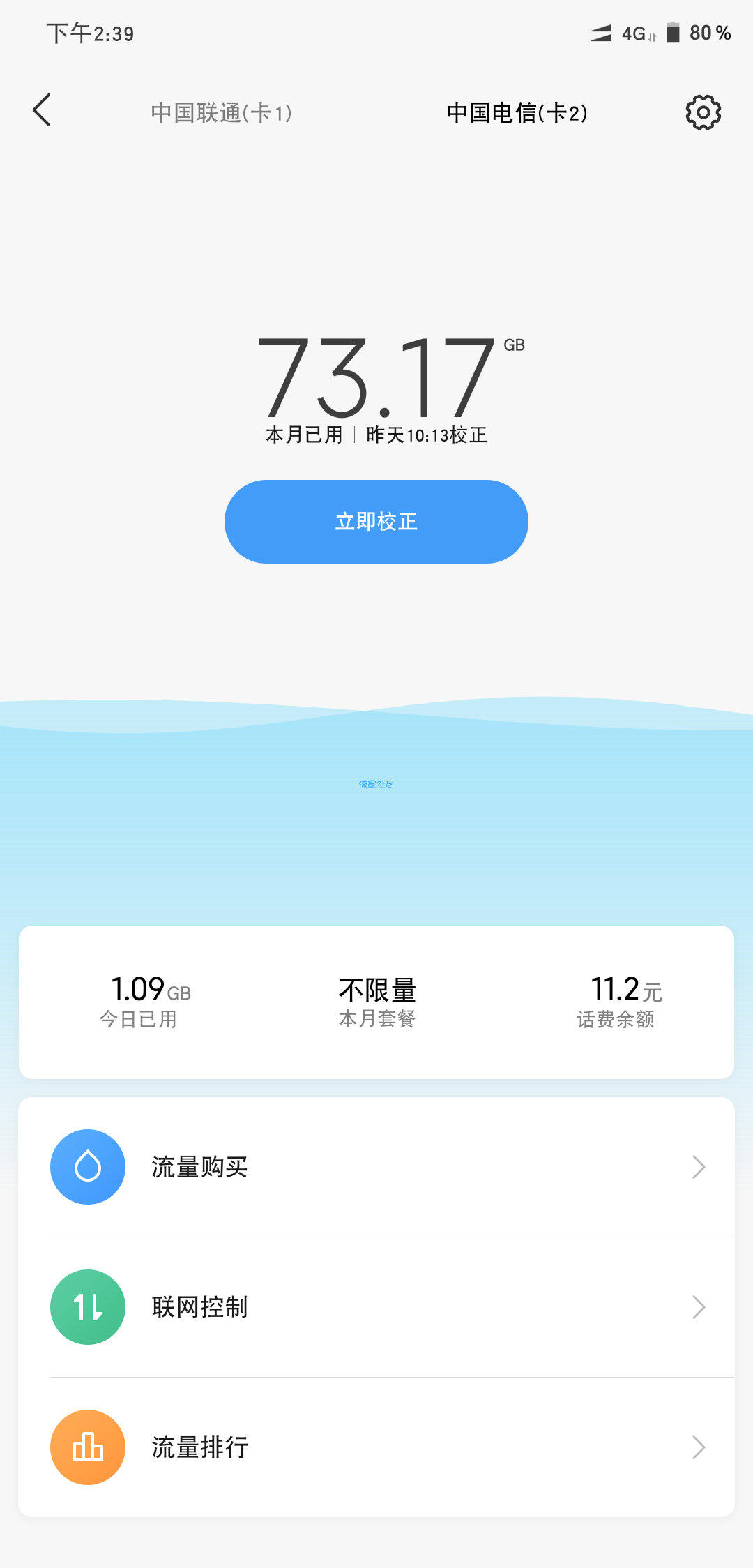Open 流量购买
Viewport: 753px width, 1568px height.
tap(376, 1167)
